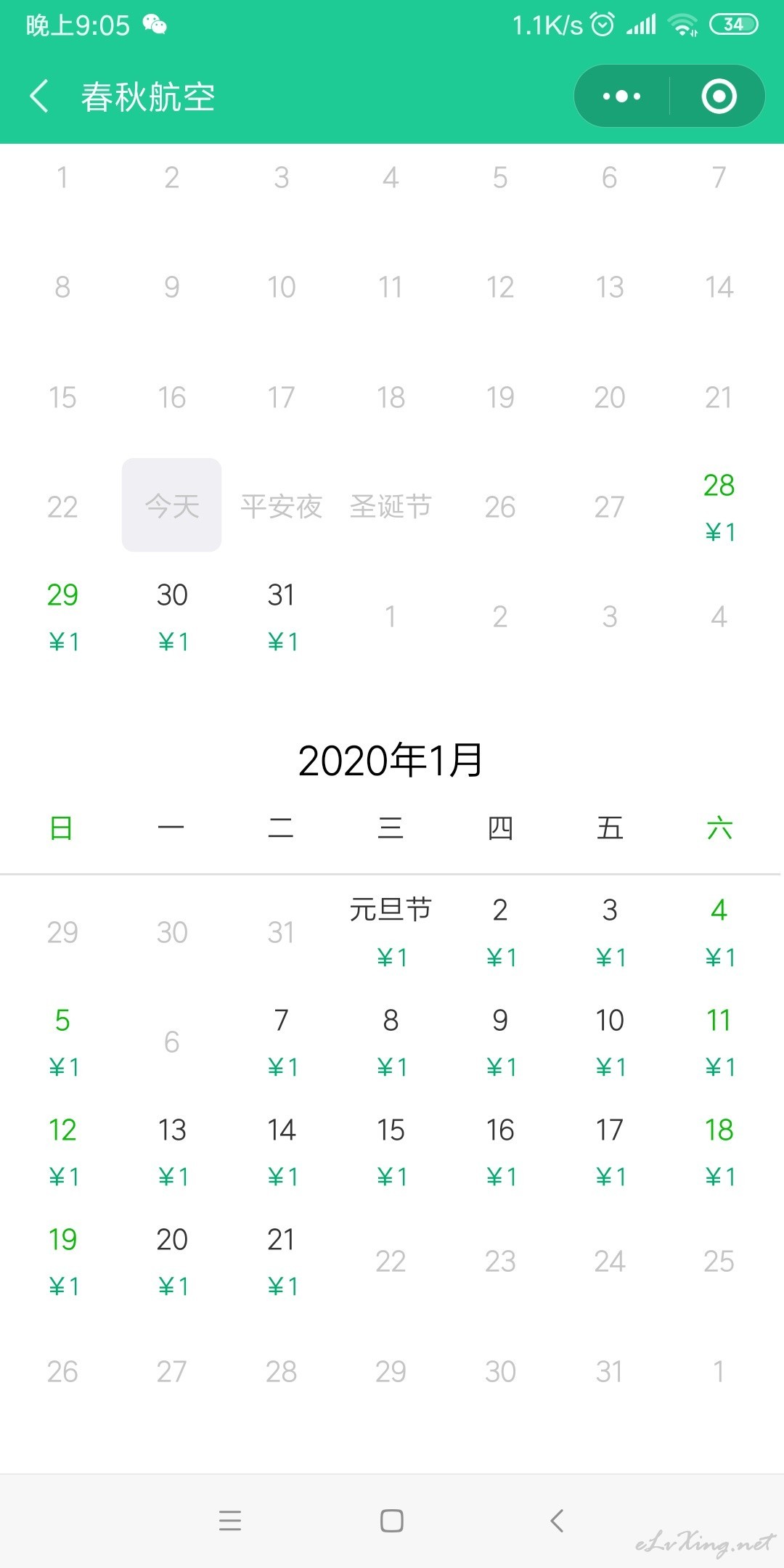Select December 31 with ¥1 fare
The height and width of the screenshot is (1568, 784).
coord(281,617)
